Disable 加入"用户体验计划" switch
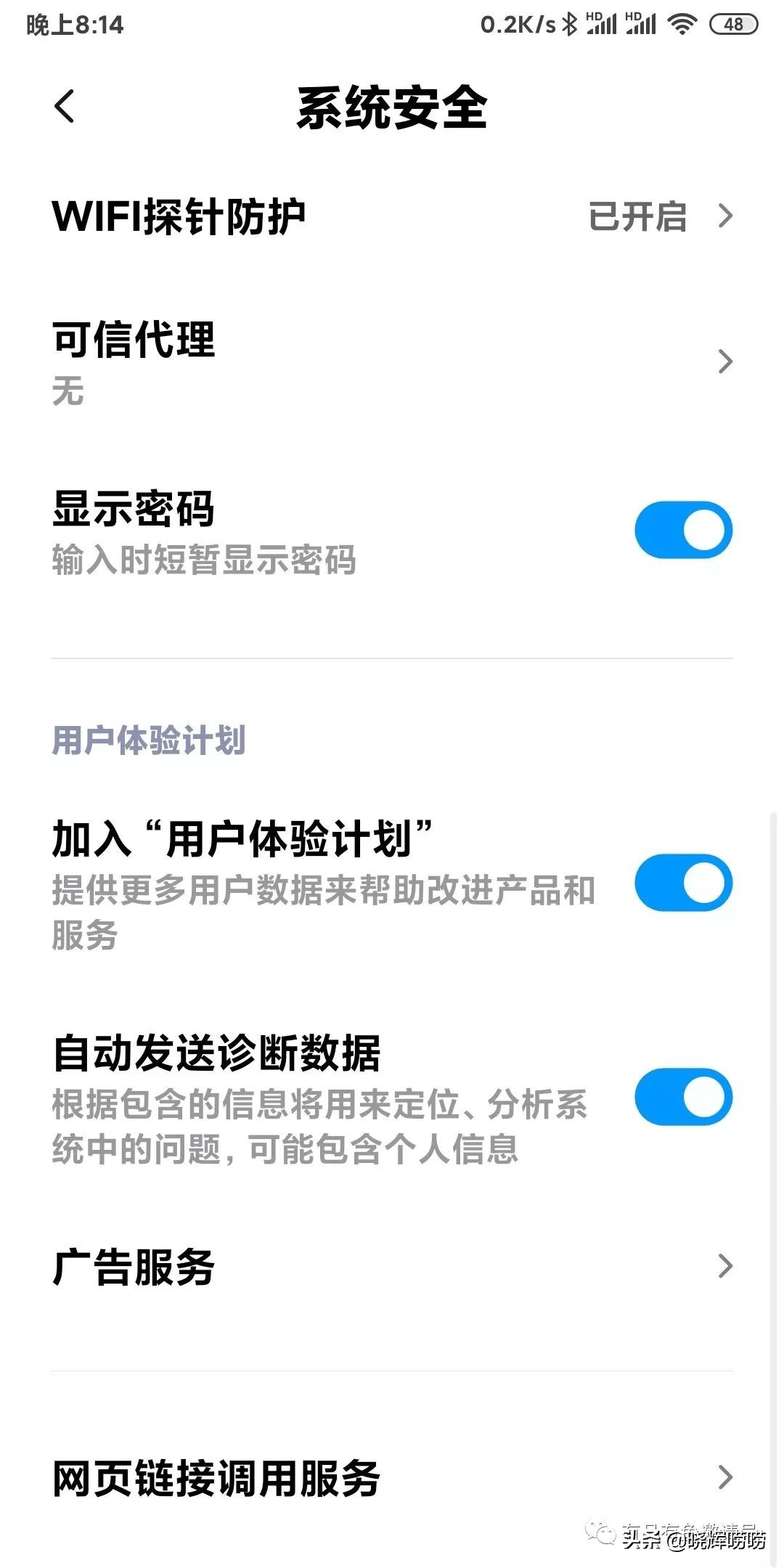Image resolution: width=784 pixels, height=1568 pixels. 682,883
